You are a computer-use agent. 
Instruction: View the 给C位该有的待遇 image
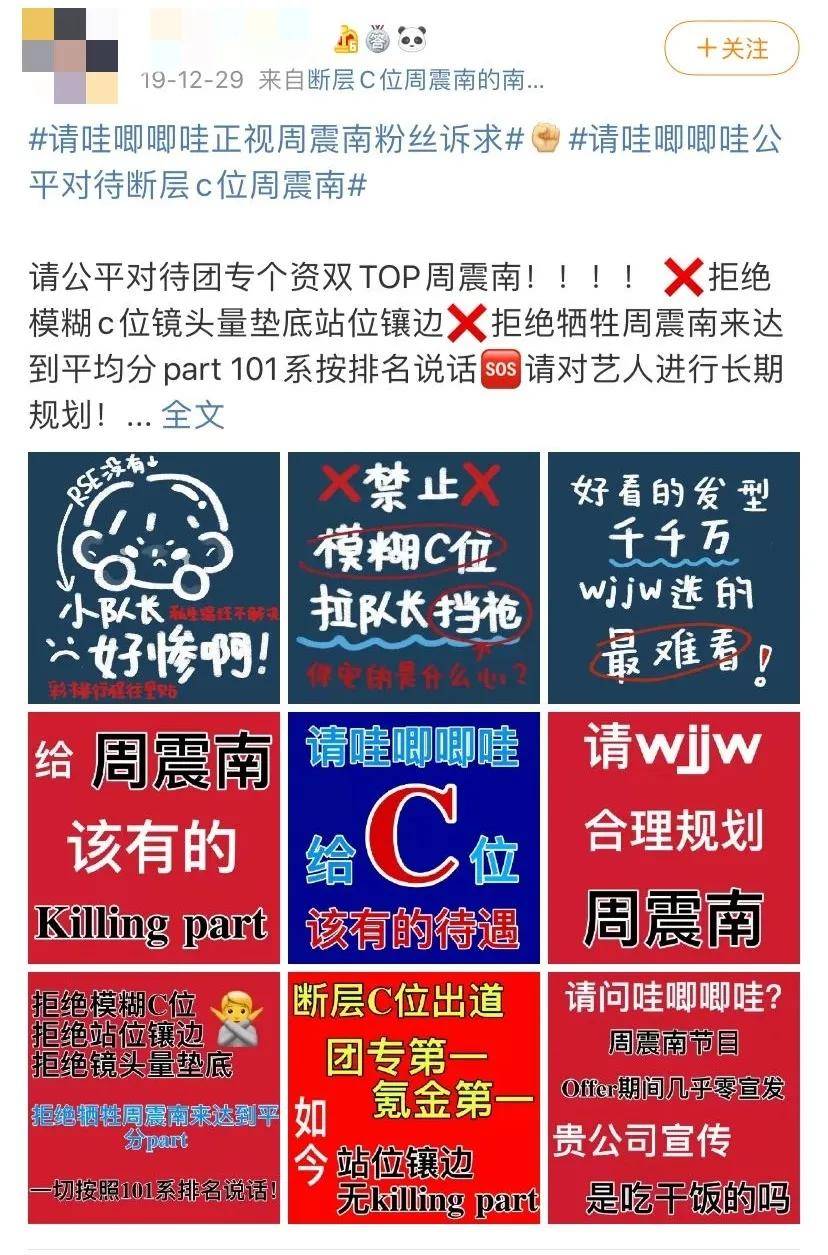(413, 837)
